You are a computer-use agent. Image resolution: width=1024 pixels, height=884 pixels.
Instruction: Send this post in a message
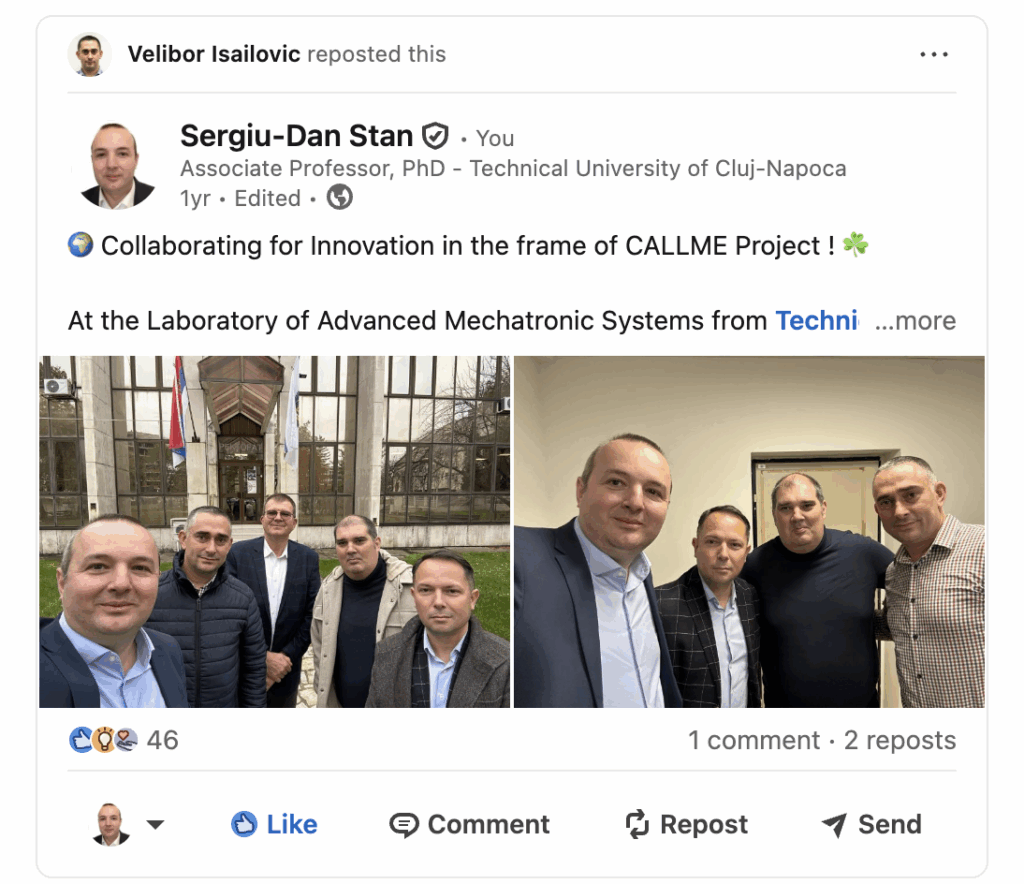point(871,824)
